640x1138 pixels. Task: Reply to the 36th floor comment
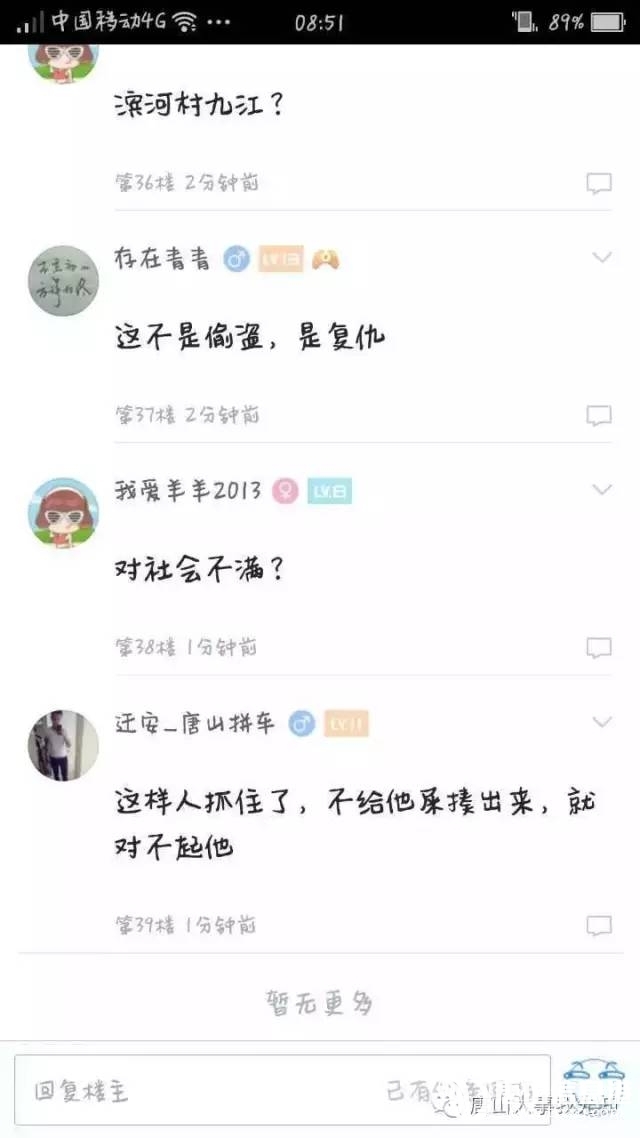click(598, 183)
